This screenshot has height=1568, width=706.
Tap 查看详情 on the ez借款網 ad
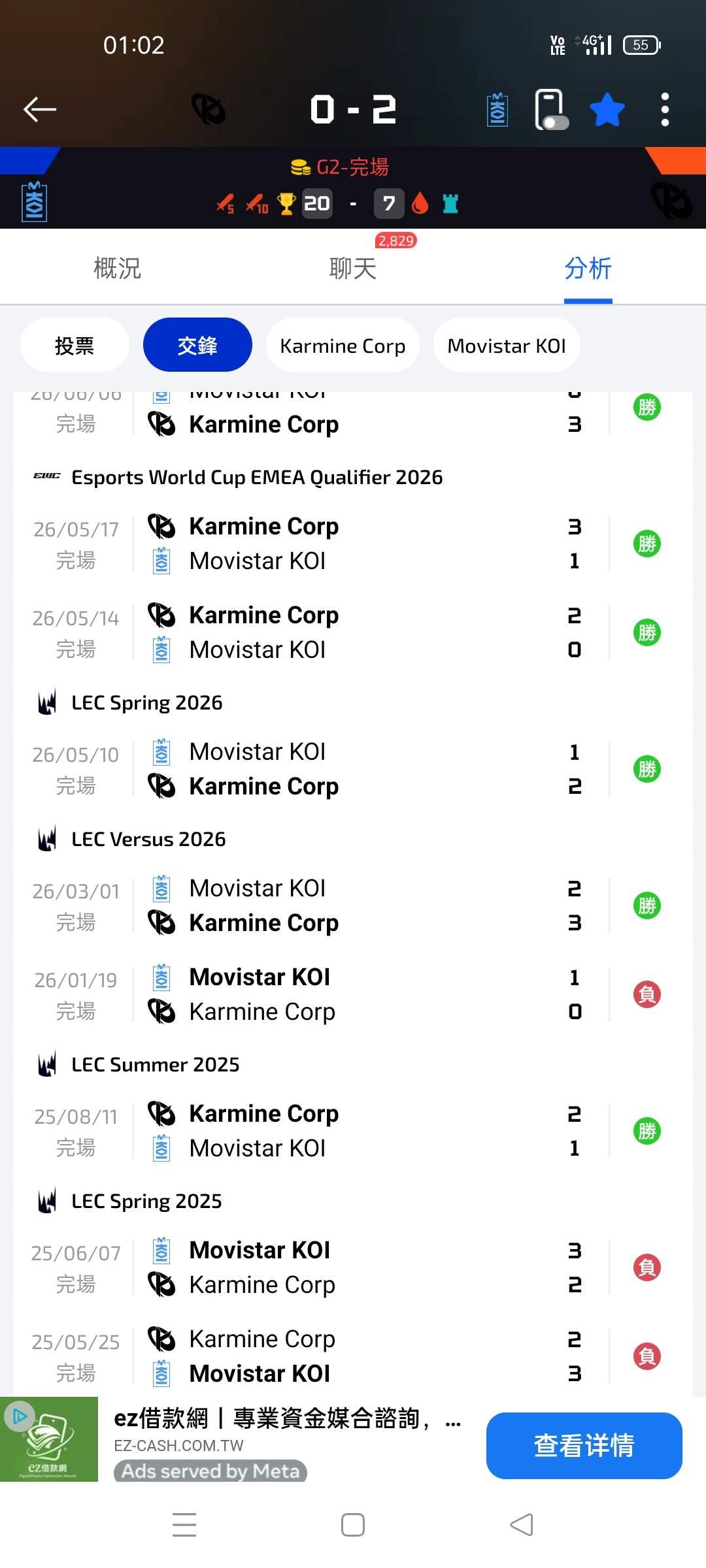point(584,1446)
